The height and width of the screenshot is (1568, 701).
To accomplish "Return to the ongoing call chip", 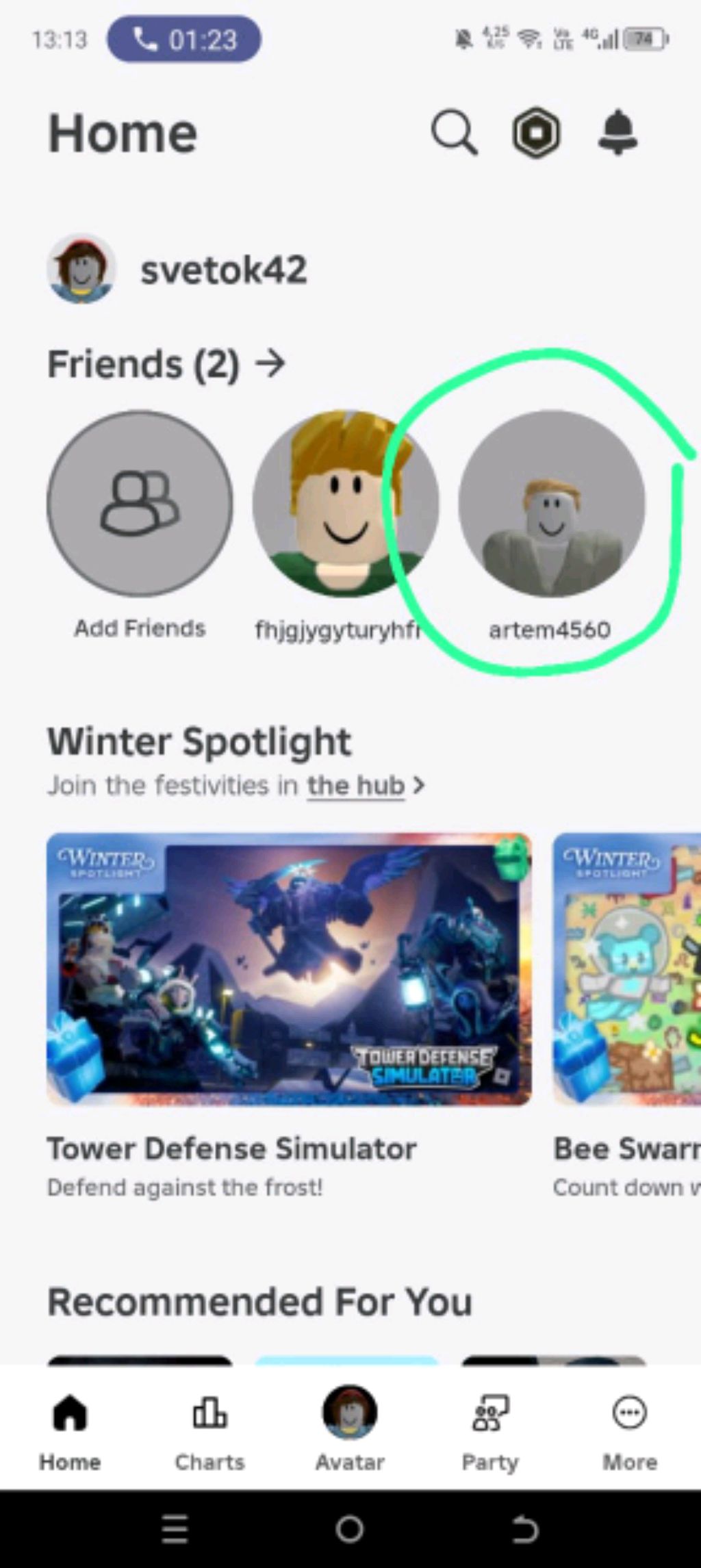I will [183, 40].
